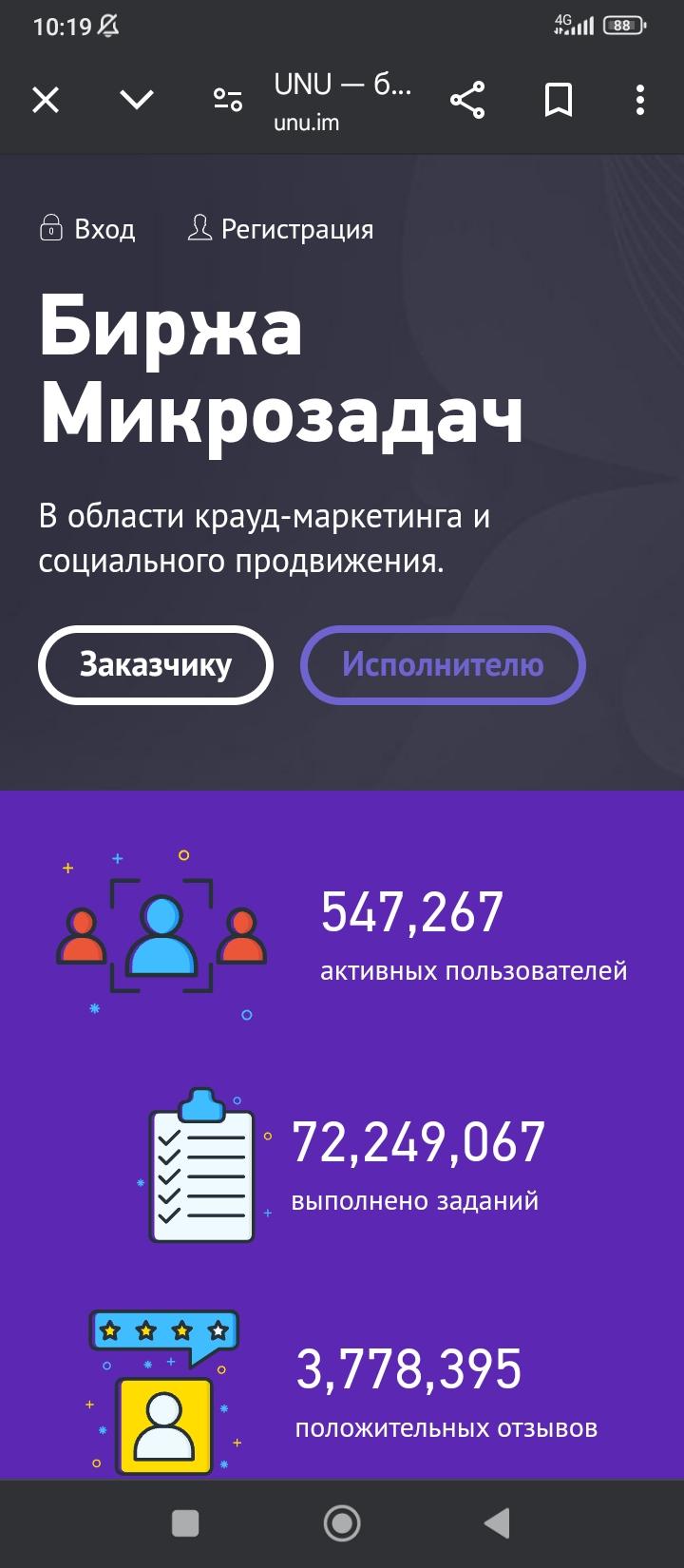This screenshot has width=684, height=1568.
Task: Share the unu.im page
Action: pyautogui.click(x=466, y=100)
